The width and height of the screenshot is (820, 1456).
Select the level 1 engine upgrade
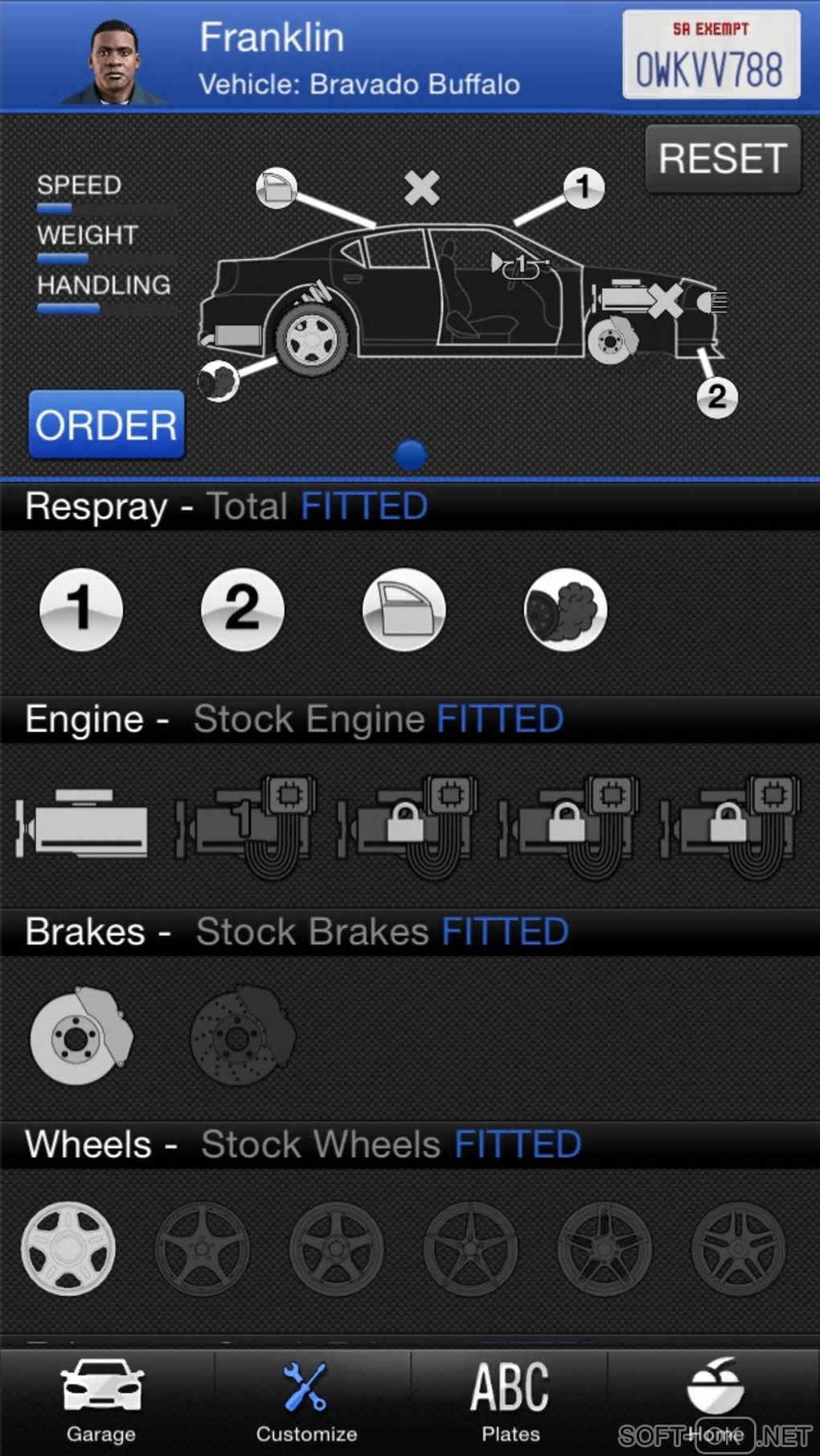click(x=245, y=824)
